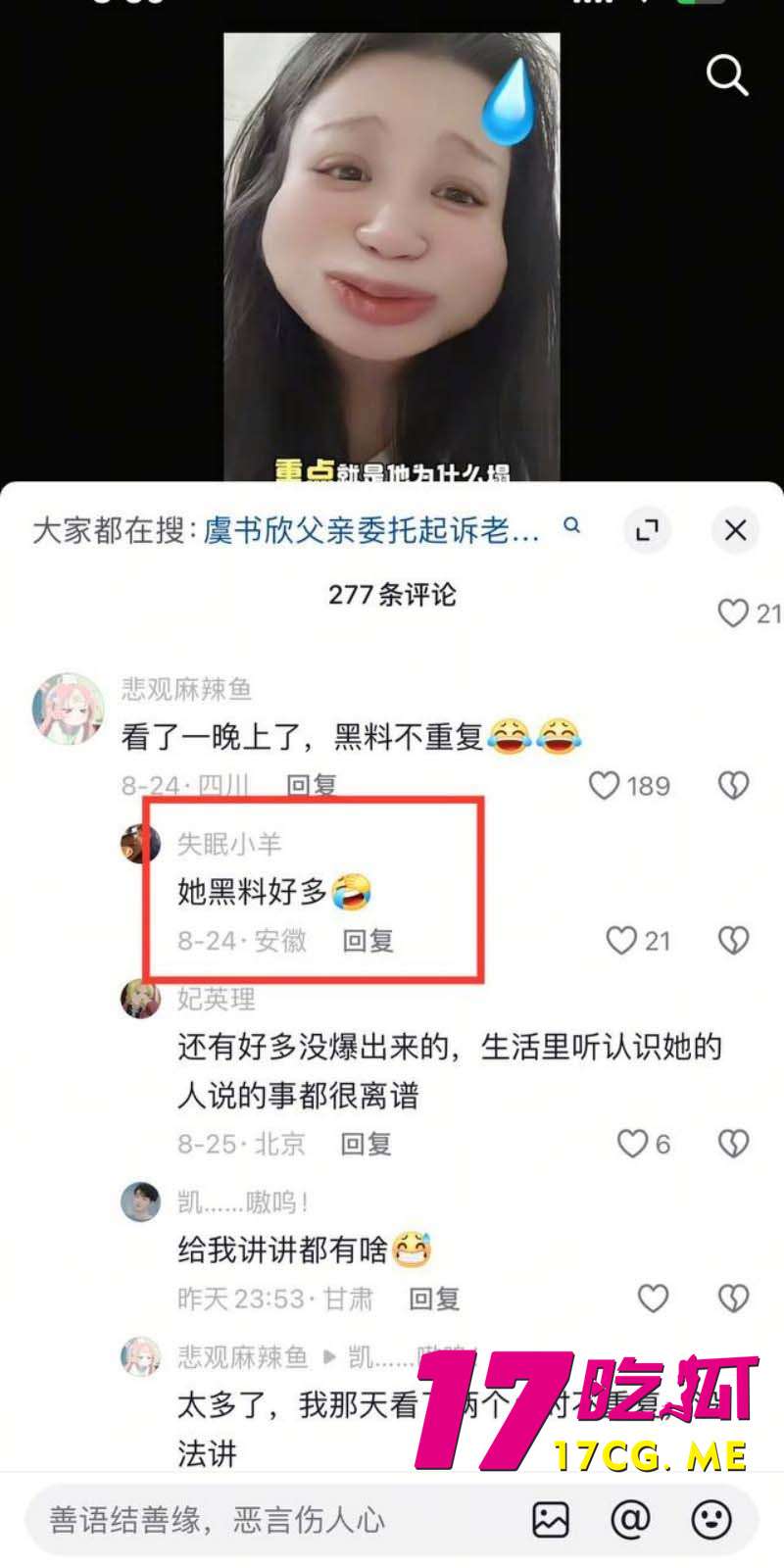Image resolution: width=784 pixels, height=1568 pixels.
Task: Like 悲观麻辣鱼's comment with 189 likes
Action: click(x=605, y=786)
